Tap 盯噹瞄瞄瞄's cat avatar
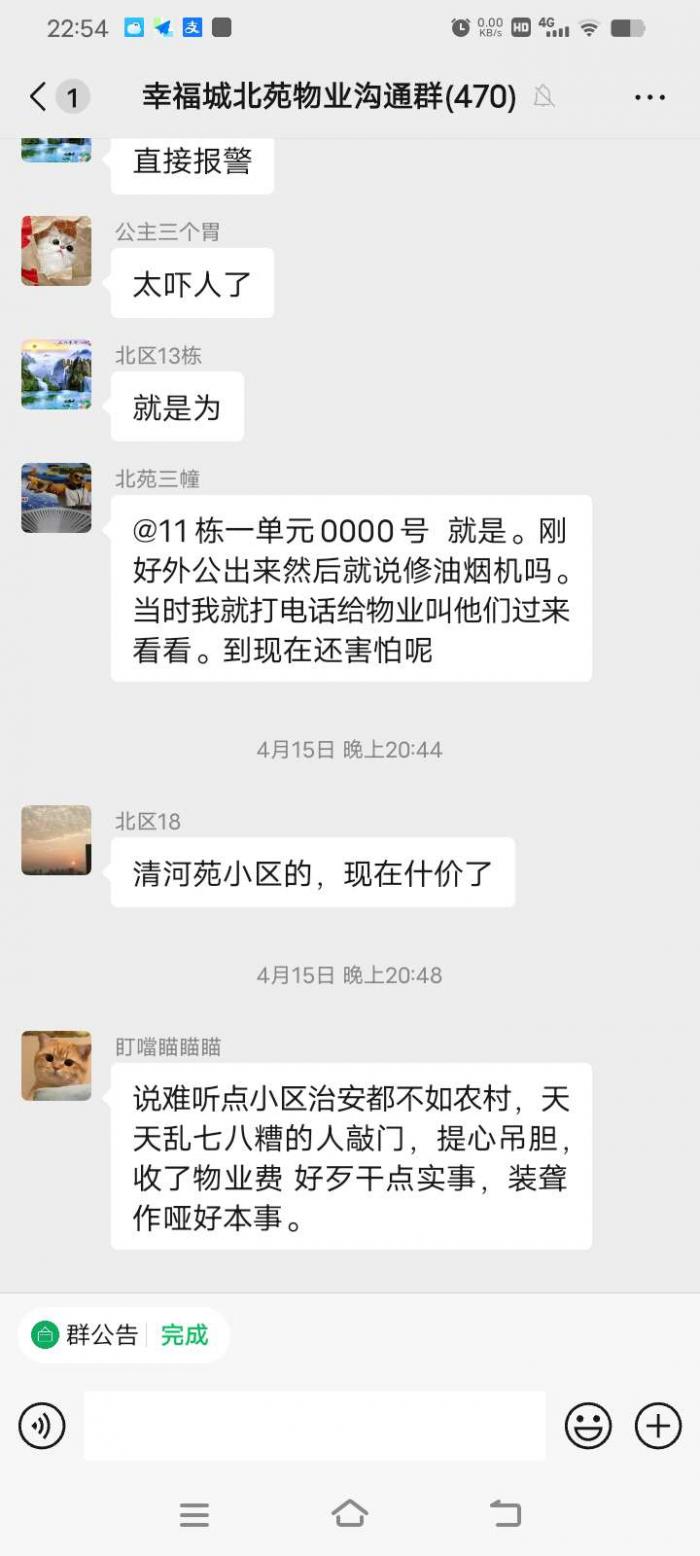 pyautogui.click(x=56, y=1066)
